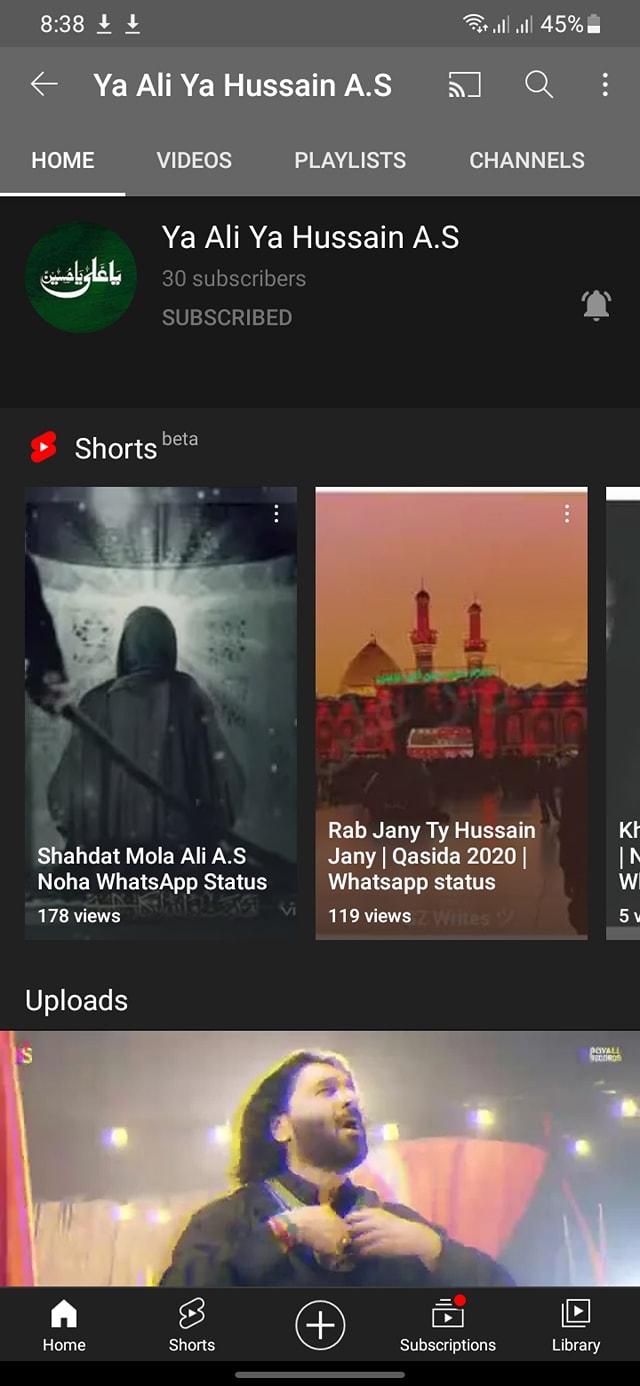Open the Library tab
The image size is (640, 1386).
[576, 1326]
